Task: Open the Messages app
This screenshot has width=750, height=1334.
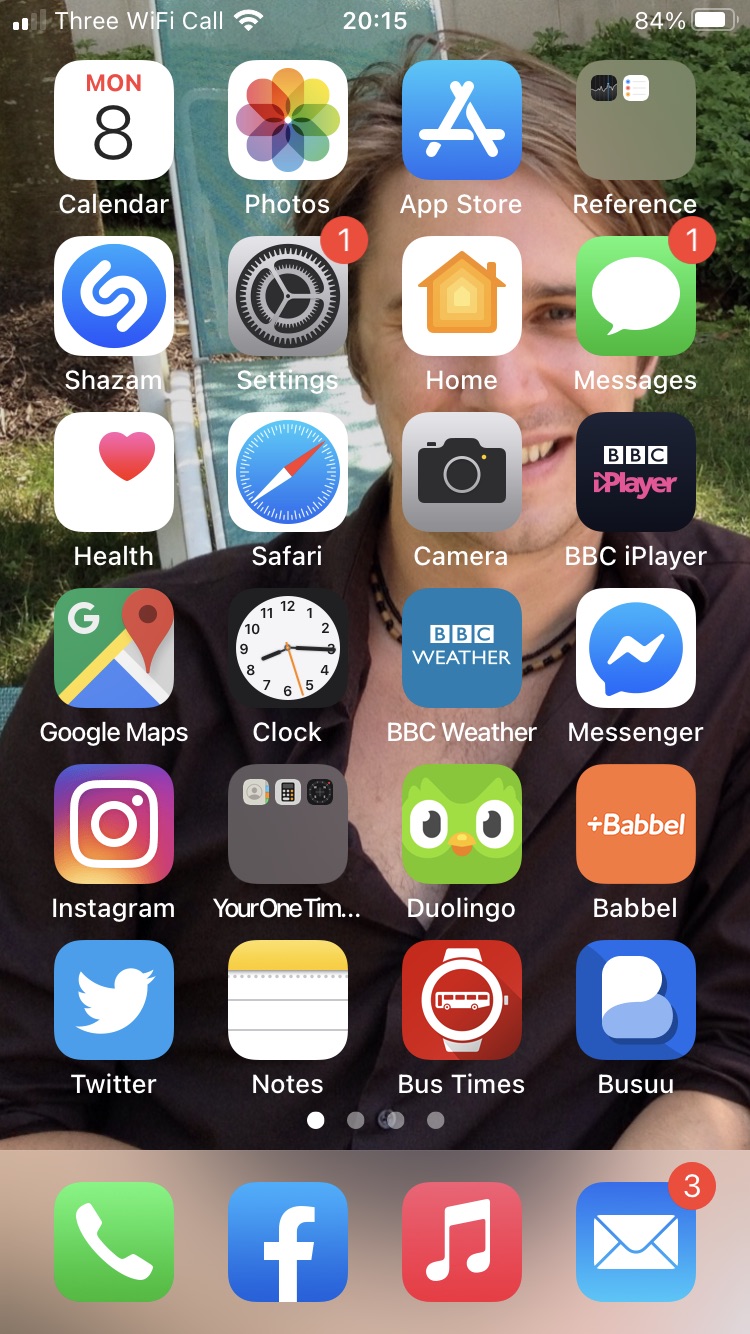Action: pos(636,296)
